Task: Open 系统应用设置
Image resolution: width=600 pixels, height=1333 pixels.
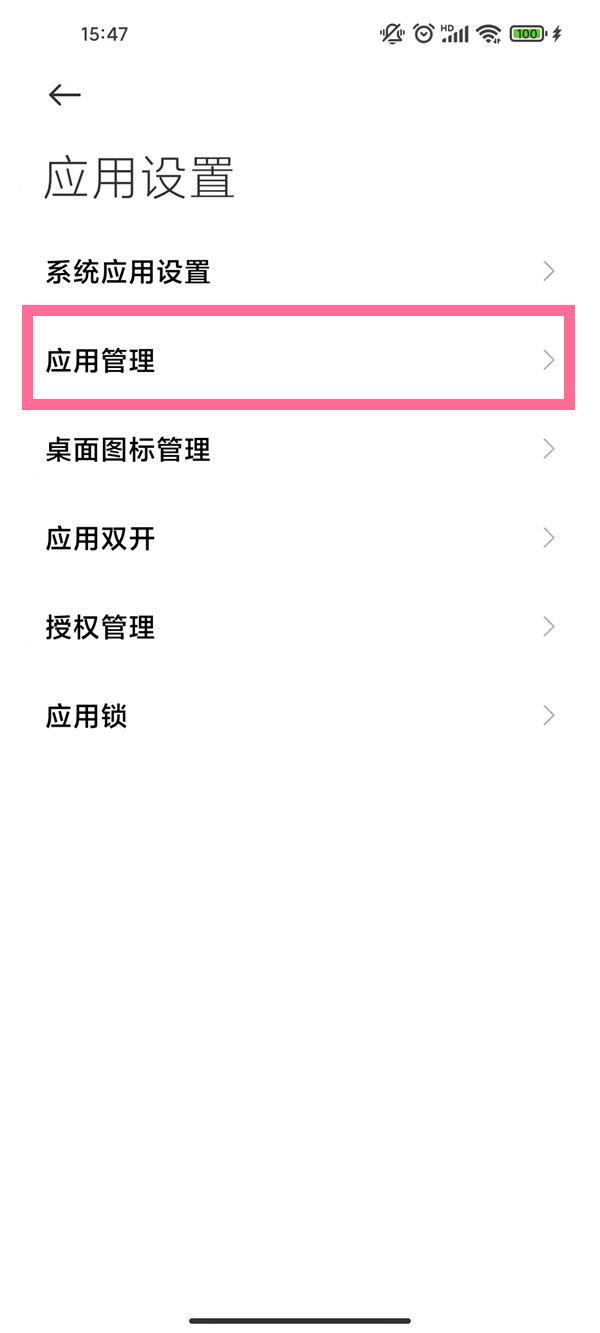Action: point(300,271)
